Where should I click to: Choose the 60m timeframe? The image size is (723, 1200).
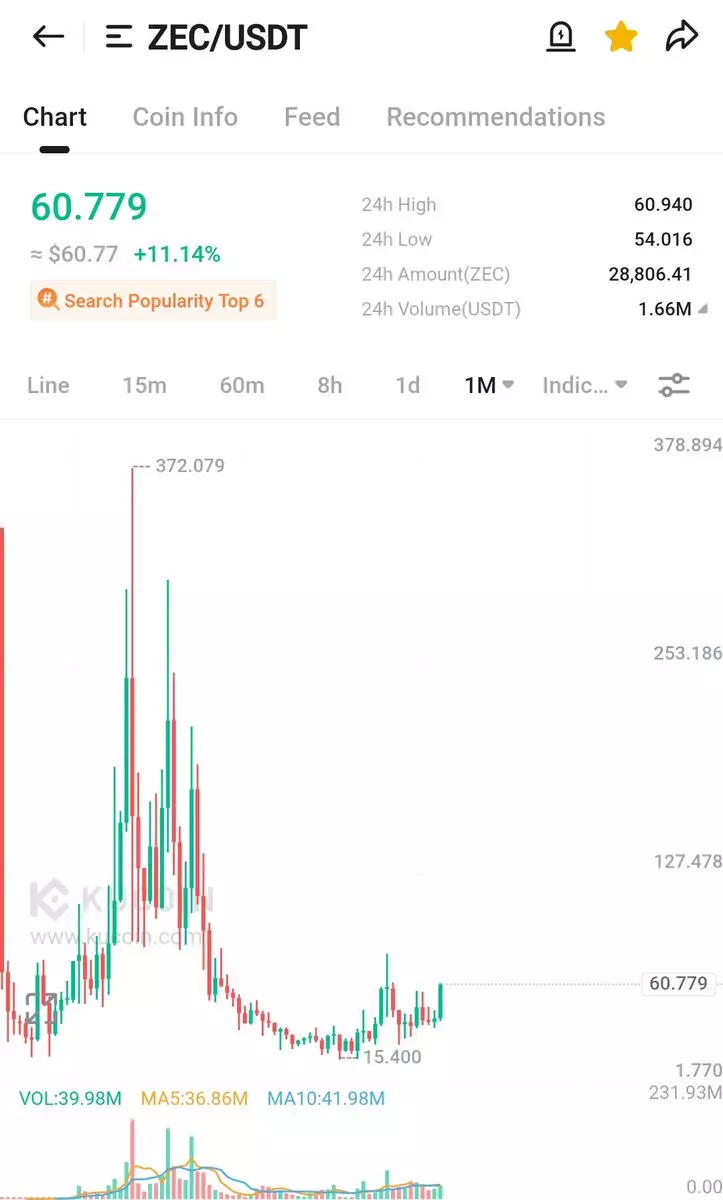pyautogui.click(x=242, y=385)
